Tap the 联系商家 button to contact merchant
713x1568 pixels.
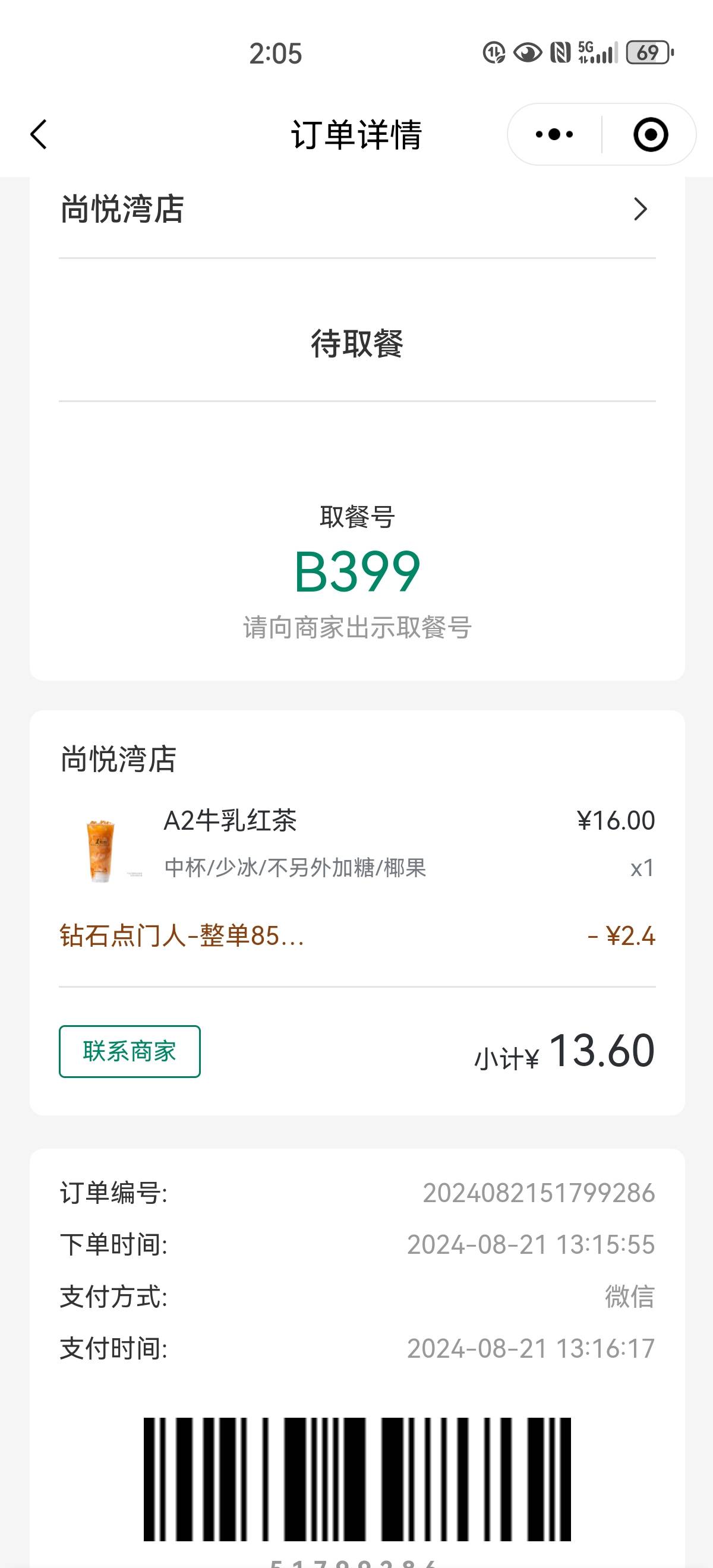point(130,1051)
